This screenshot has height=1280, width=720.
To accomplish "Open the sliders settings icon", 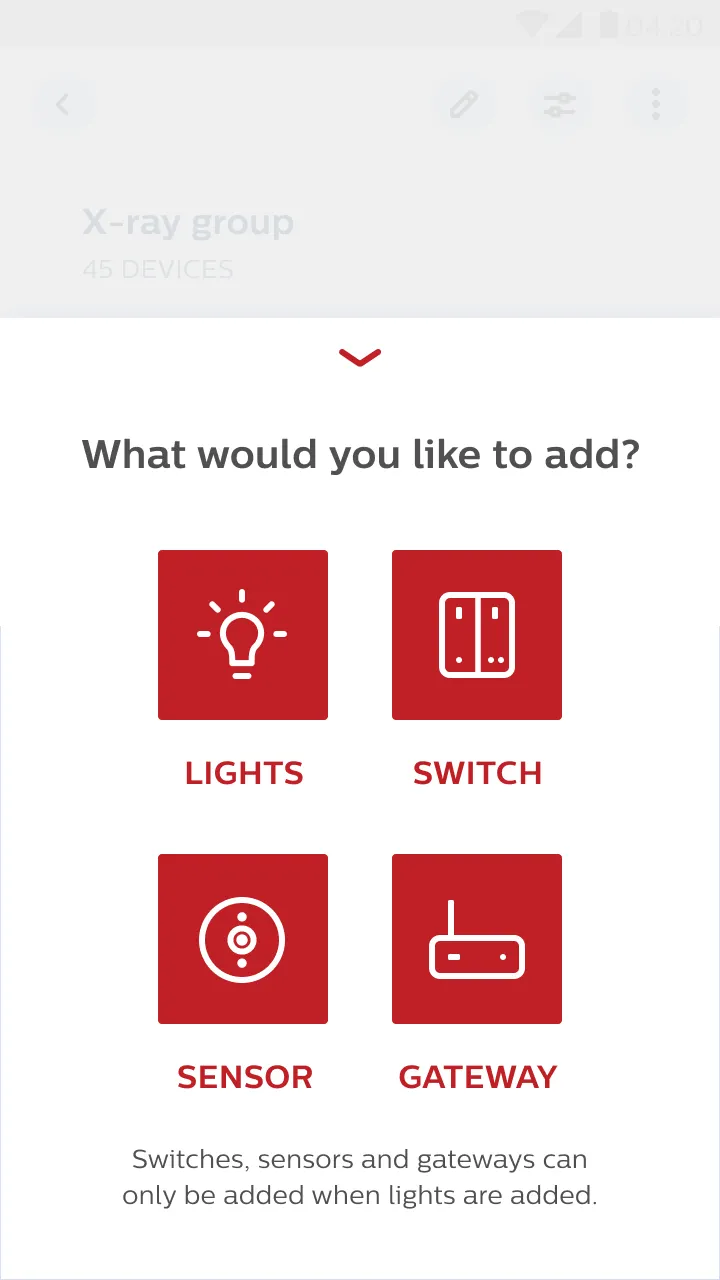I will tap(560, 104).
